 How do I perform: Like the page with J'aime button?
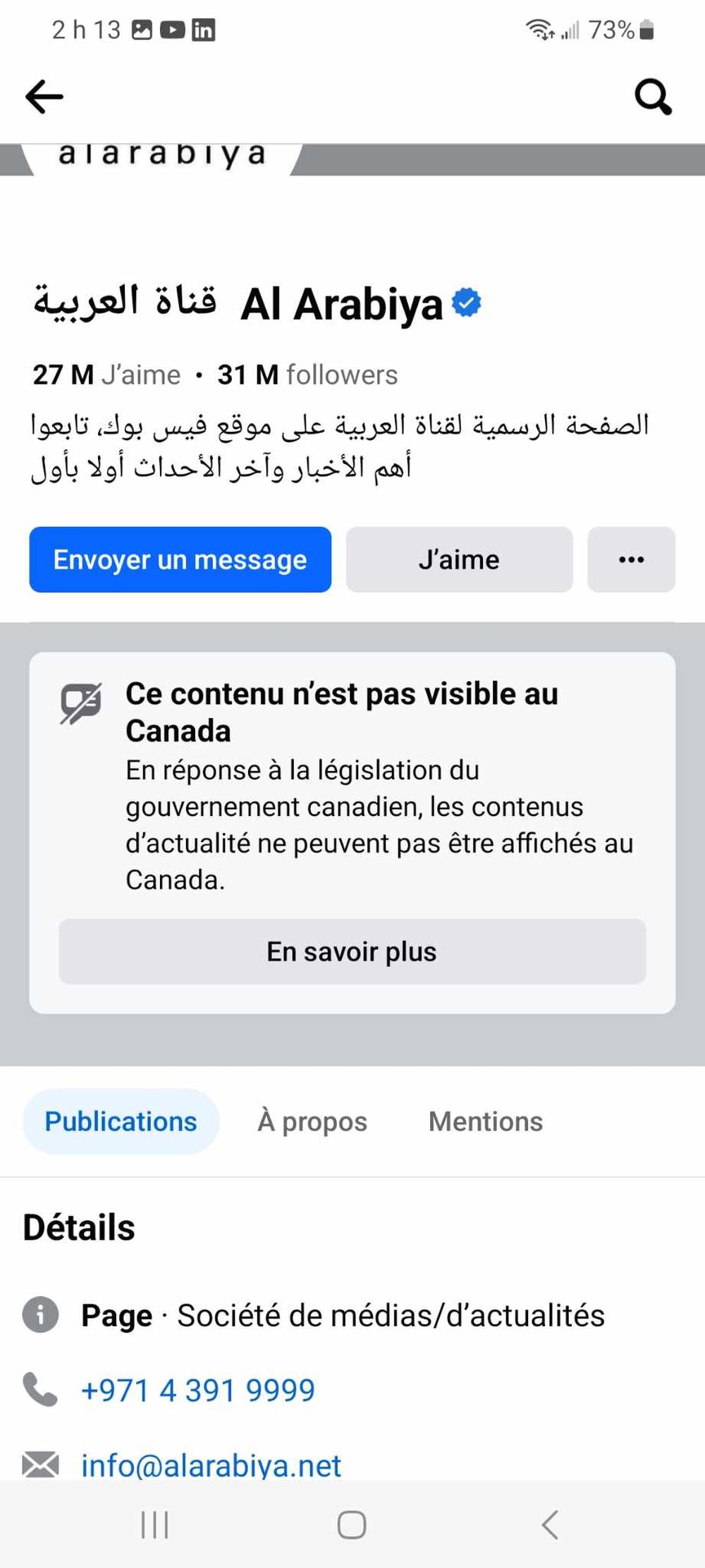coord(459,559)
